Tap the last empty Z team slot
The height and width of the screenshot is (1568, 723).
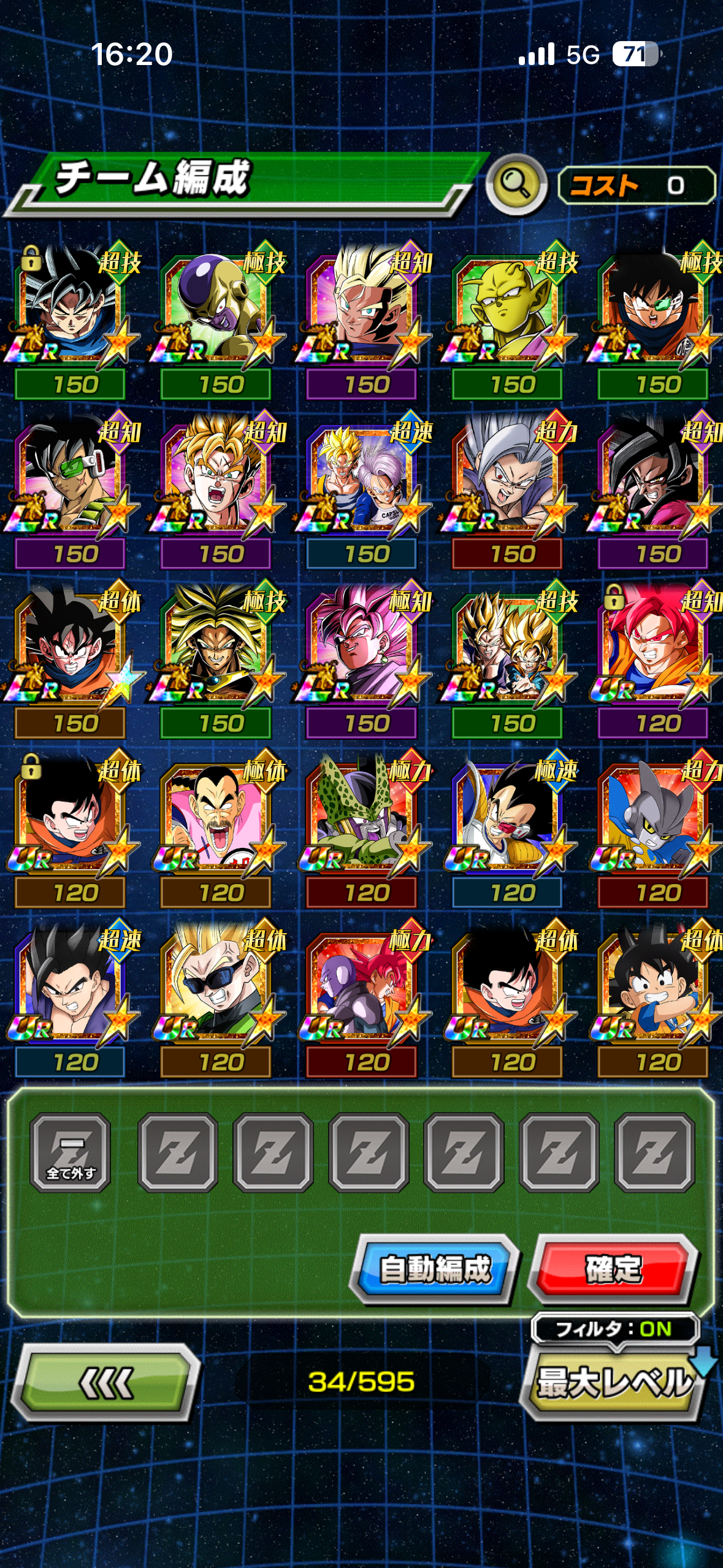pyautogui.click(x=654, y=1153)
